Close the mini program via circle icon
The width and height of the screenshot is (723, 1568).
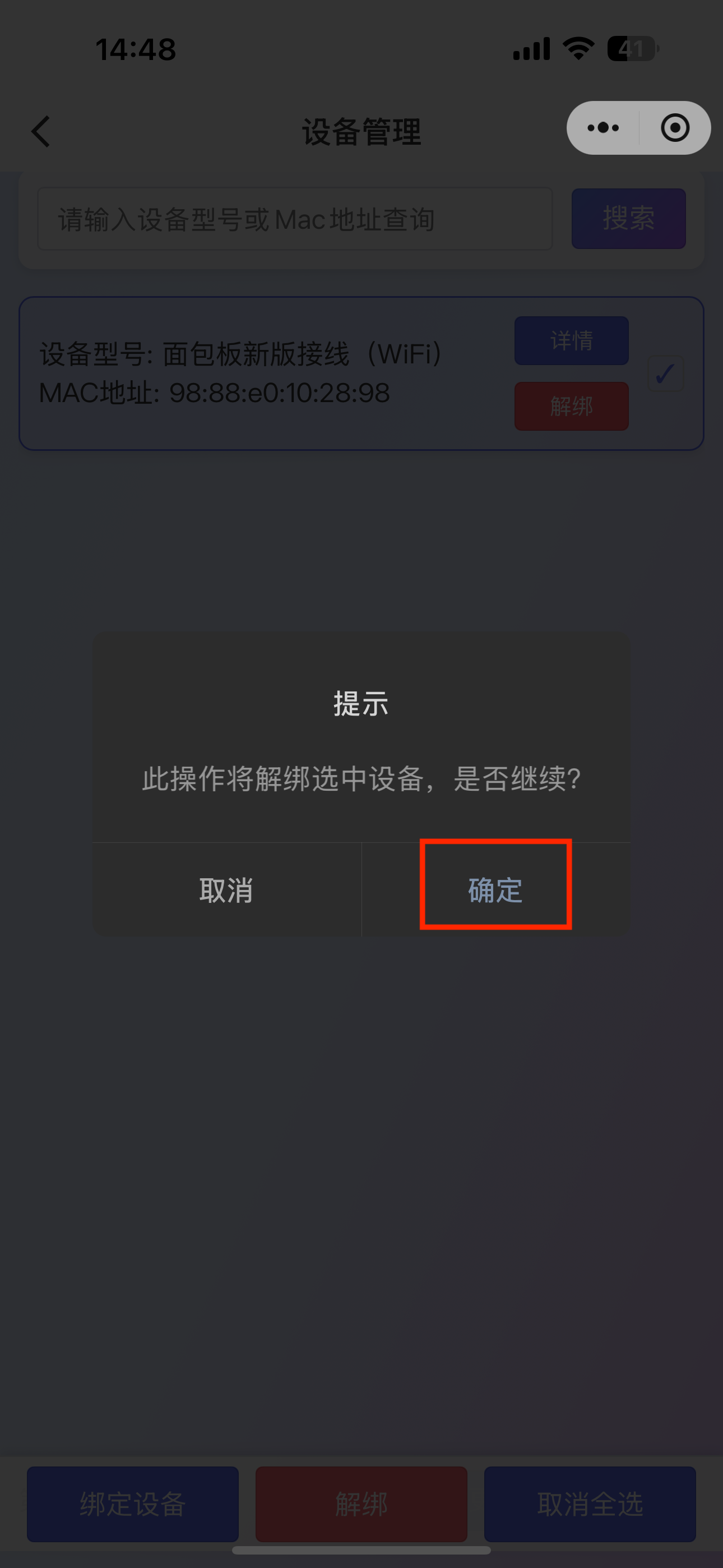pyautogui.click(x=675, y=128)
